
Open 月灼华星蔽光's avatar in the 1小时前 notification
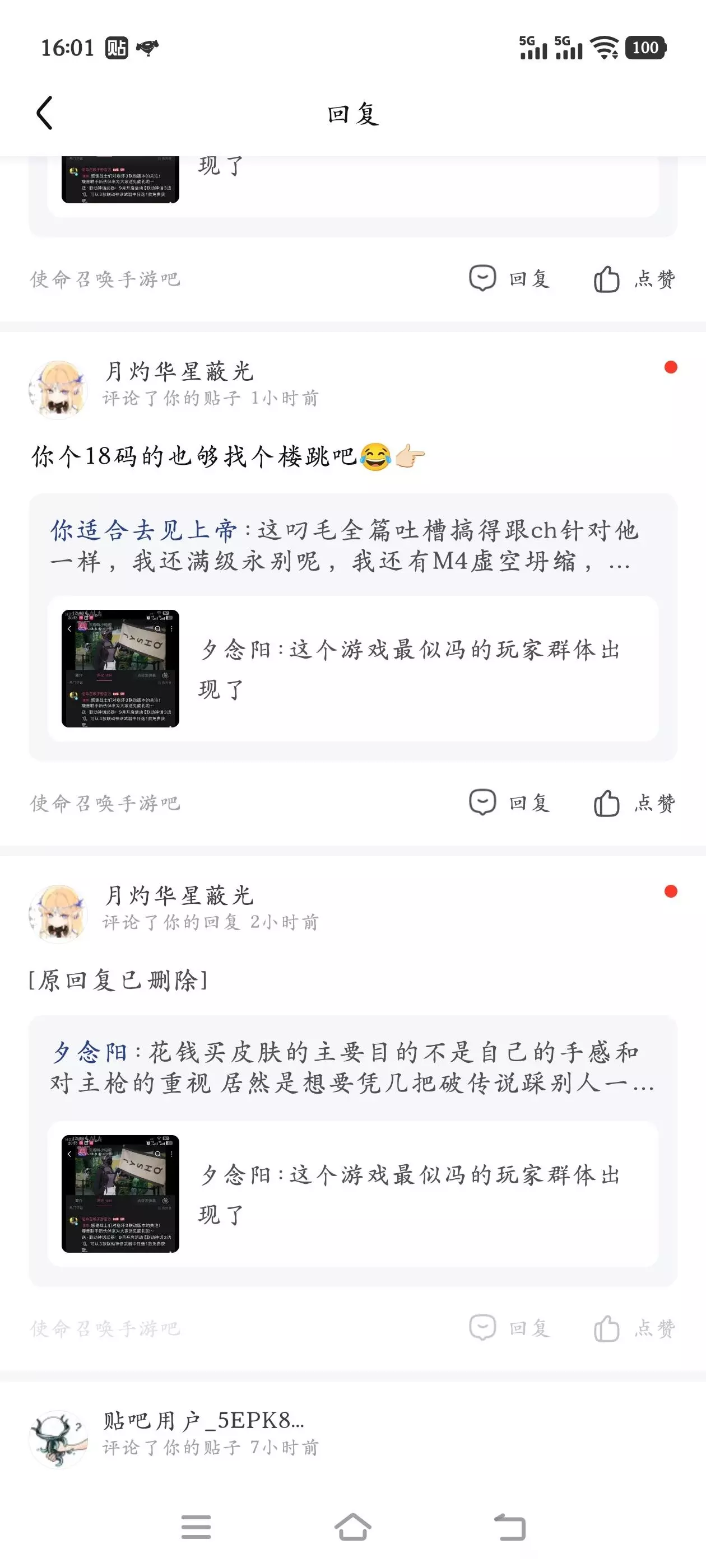(58, 390)
